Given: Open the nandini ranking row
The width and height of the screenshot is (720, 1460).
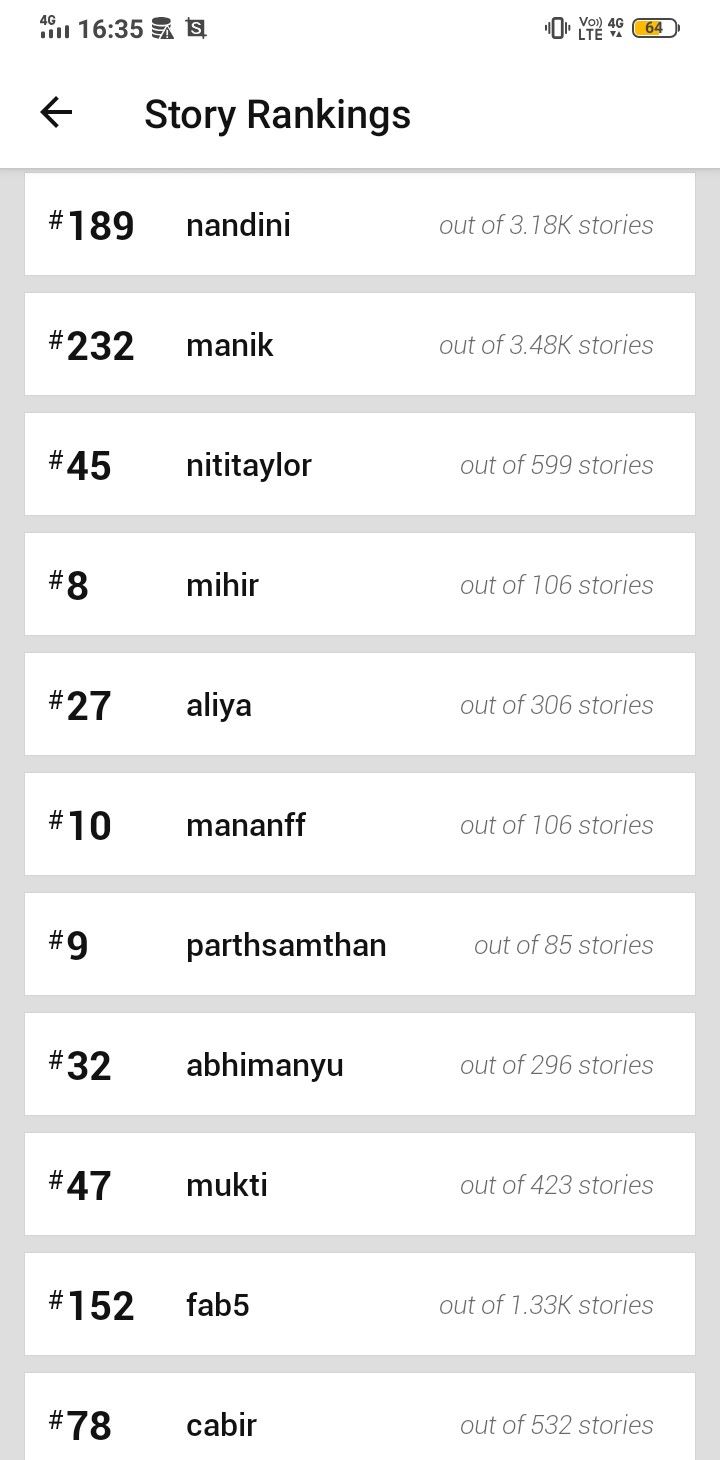Looking at the screenshot, I should coord(360,224).
